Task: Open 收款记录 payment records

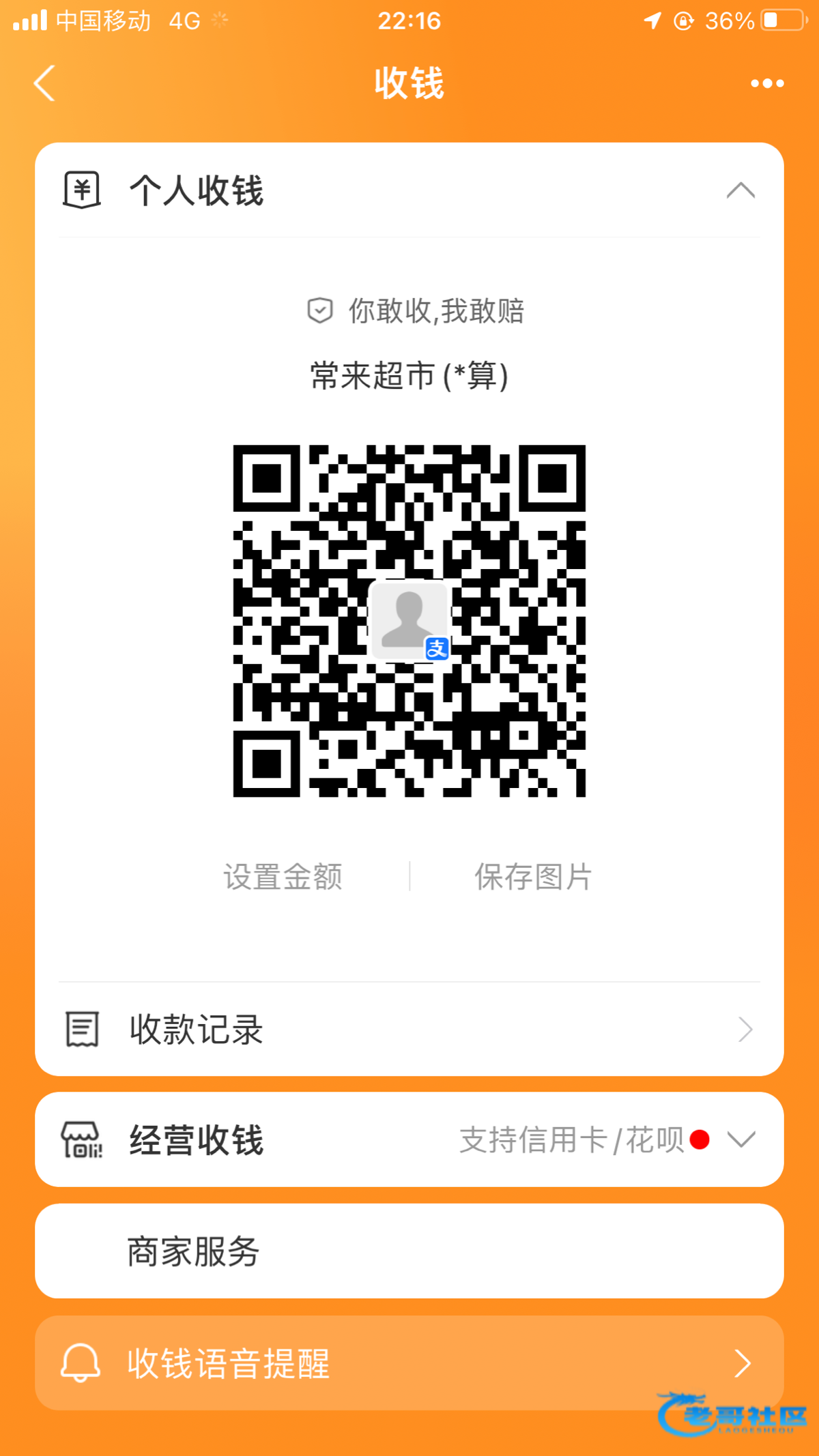Action: 409,1029
